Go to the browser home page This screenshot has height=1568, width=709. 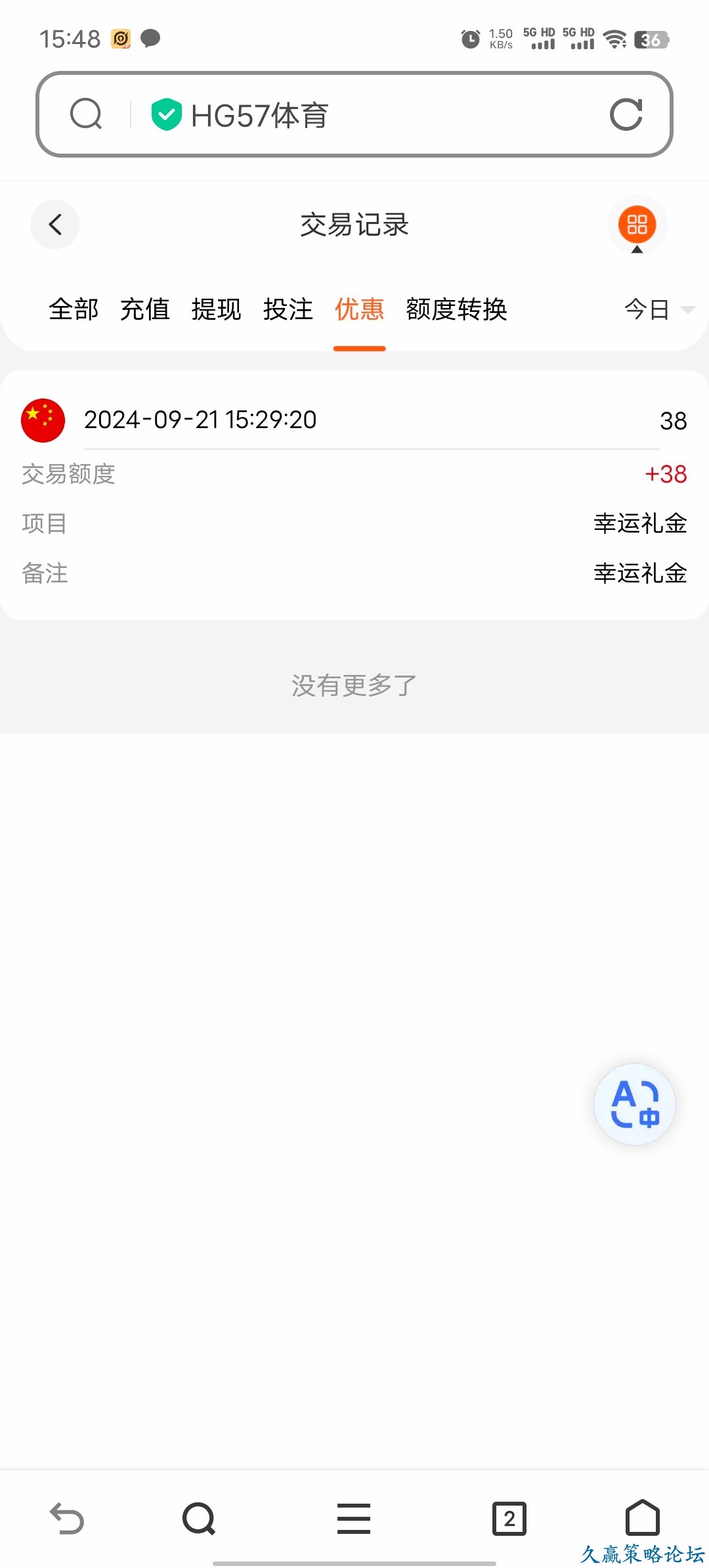[642, 1519]
